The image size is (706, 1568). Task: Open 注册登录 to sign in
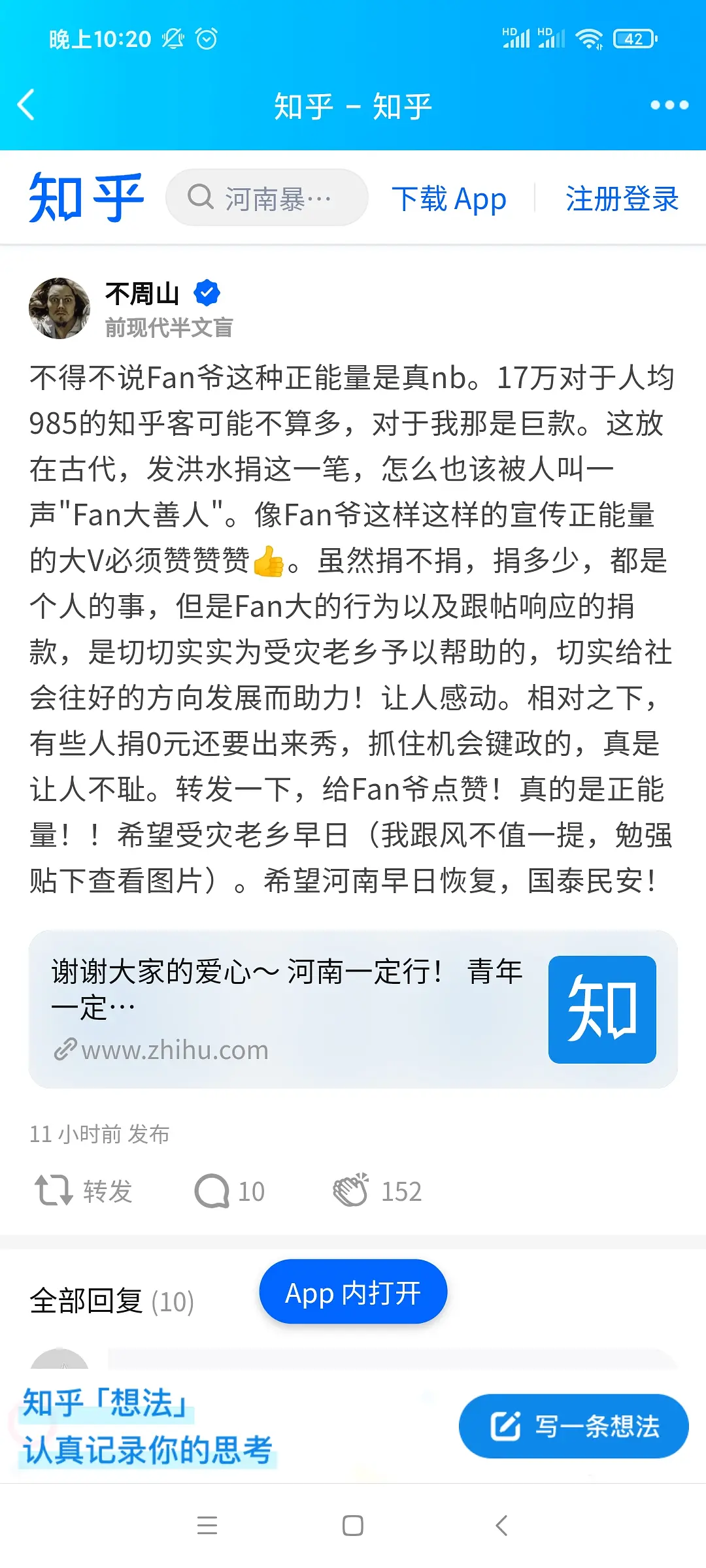(622, 199)
